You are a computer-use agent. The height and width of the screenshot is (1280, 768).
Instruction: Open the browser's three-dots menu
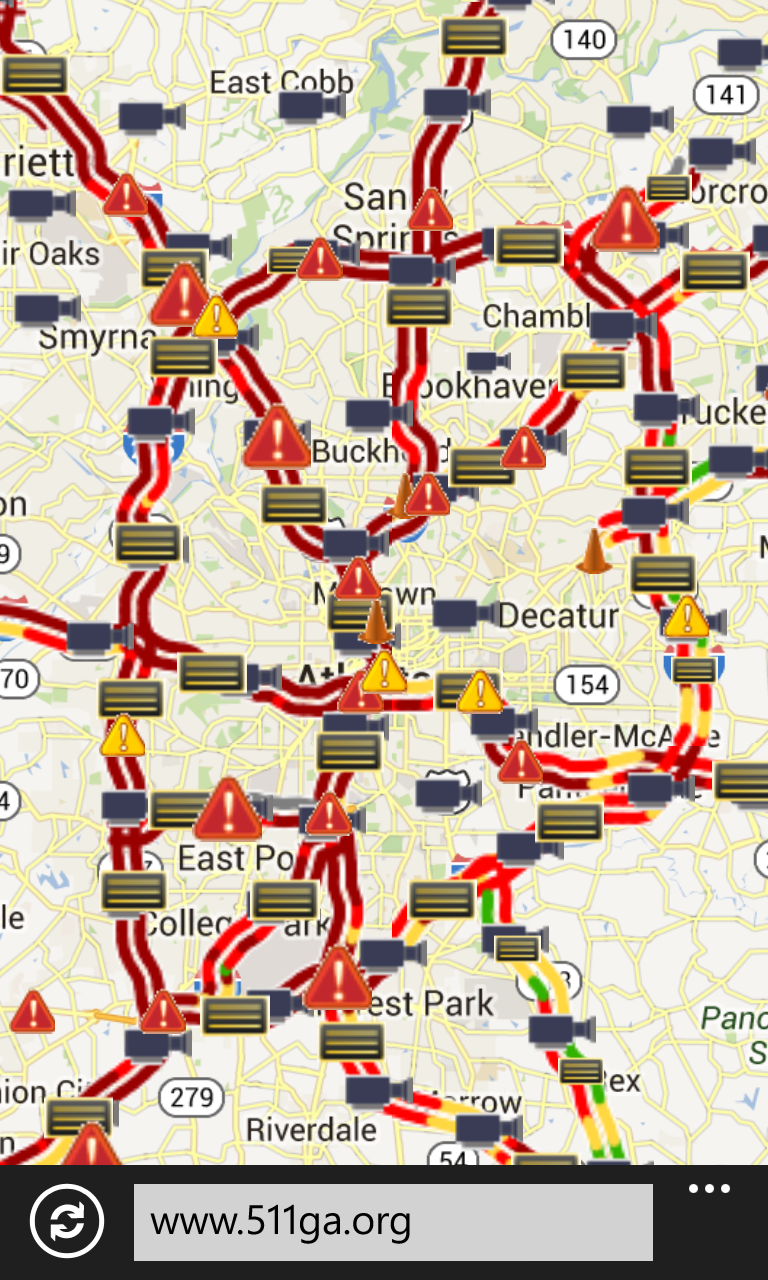[x=709, y=1190]
